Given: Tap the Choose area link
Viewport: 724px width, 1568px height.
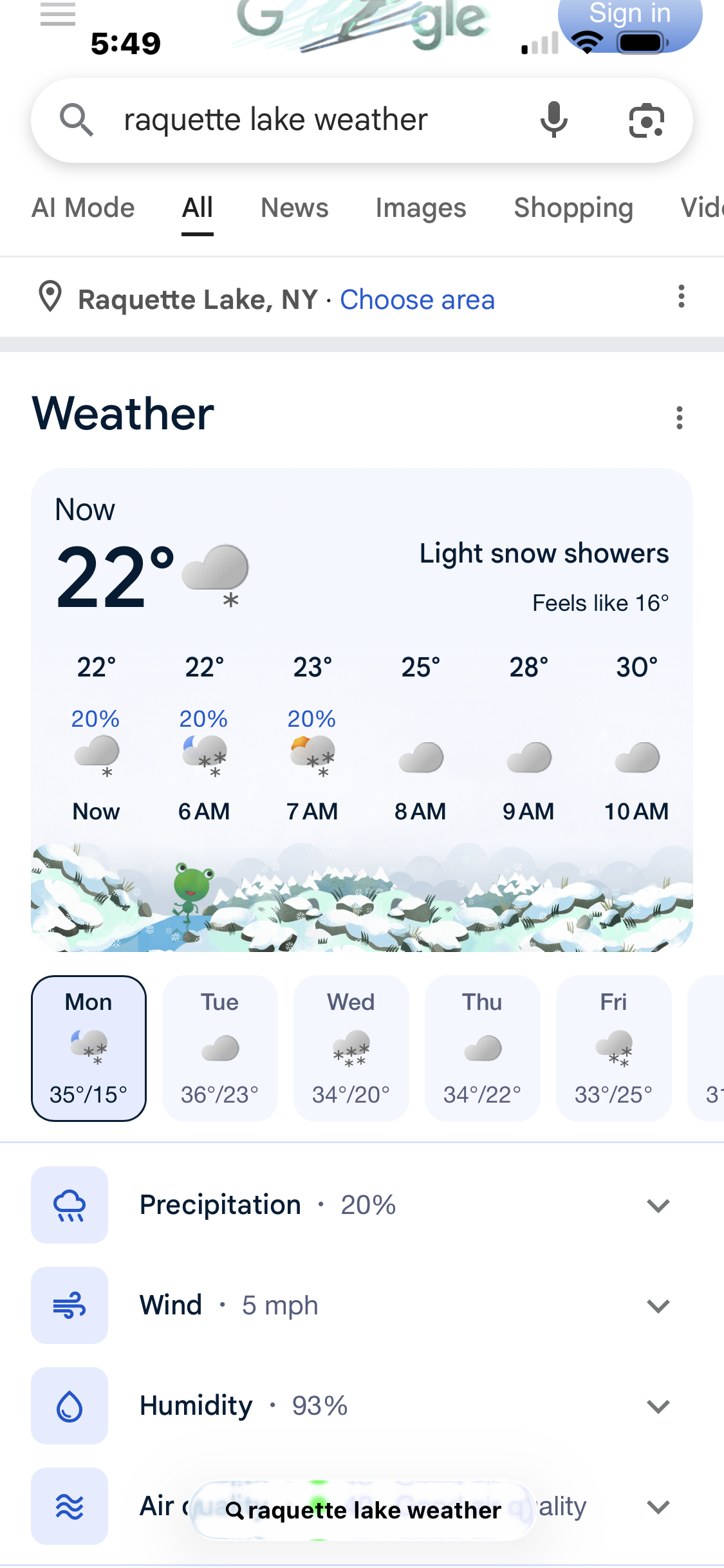Looking at the screenshot, I should click(417, 299).
